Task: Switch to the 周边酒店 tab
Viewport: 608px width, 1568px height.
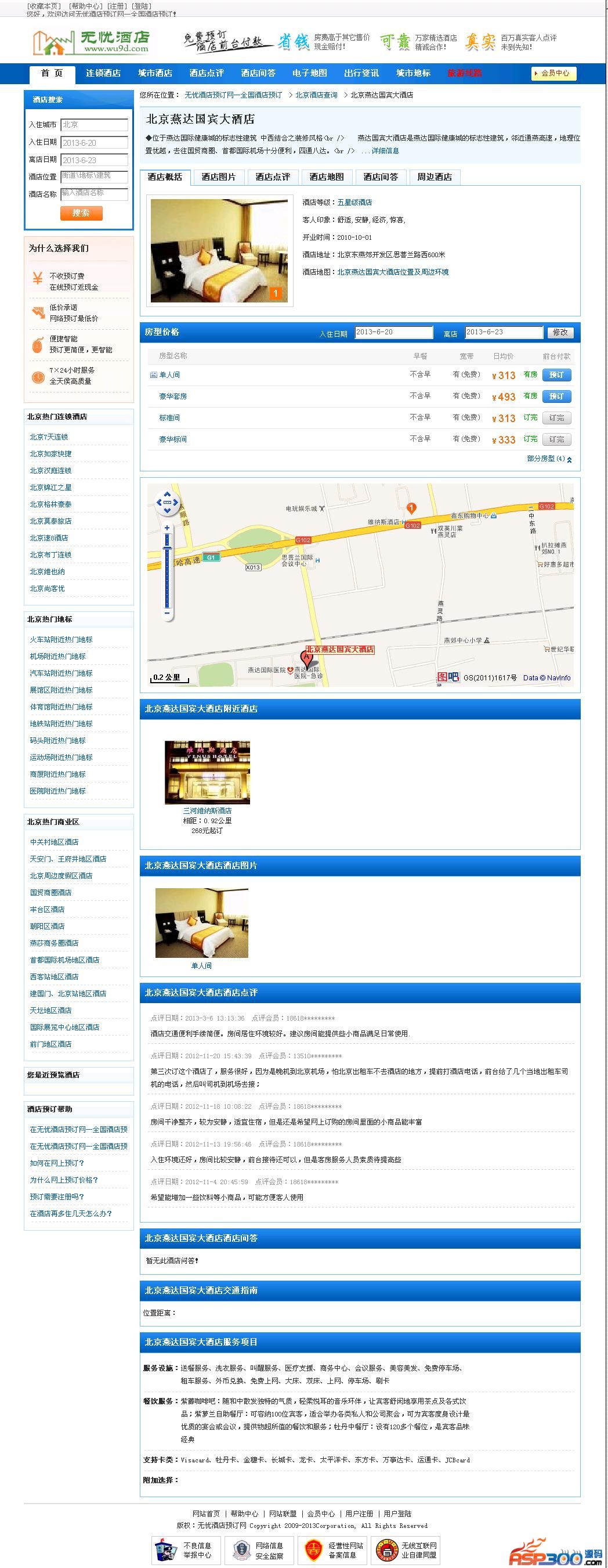Action: point(434,177)
